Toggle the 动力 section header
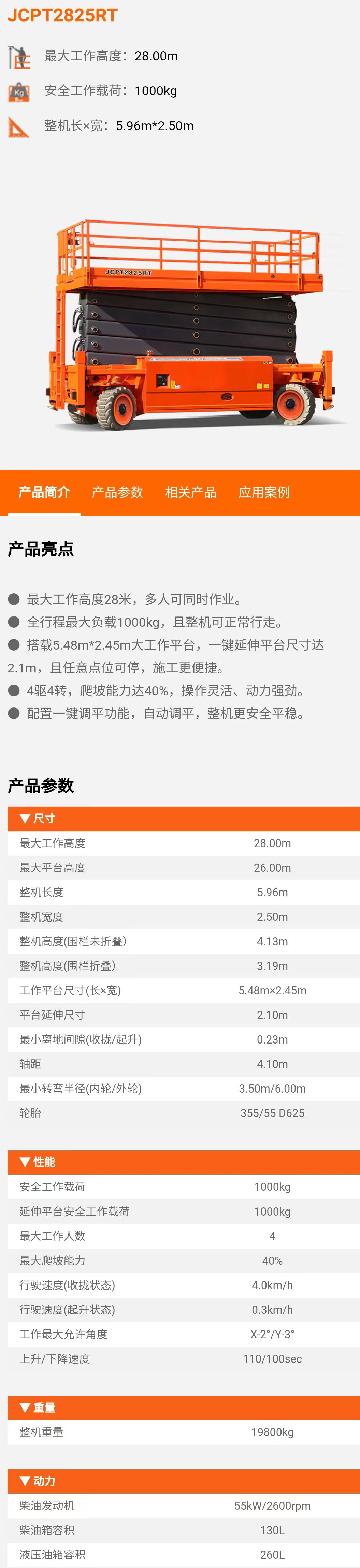 click(37, 1480)
